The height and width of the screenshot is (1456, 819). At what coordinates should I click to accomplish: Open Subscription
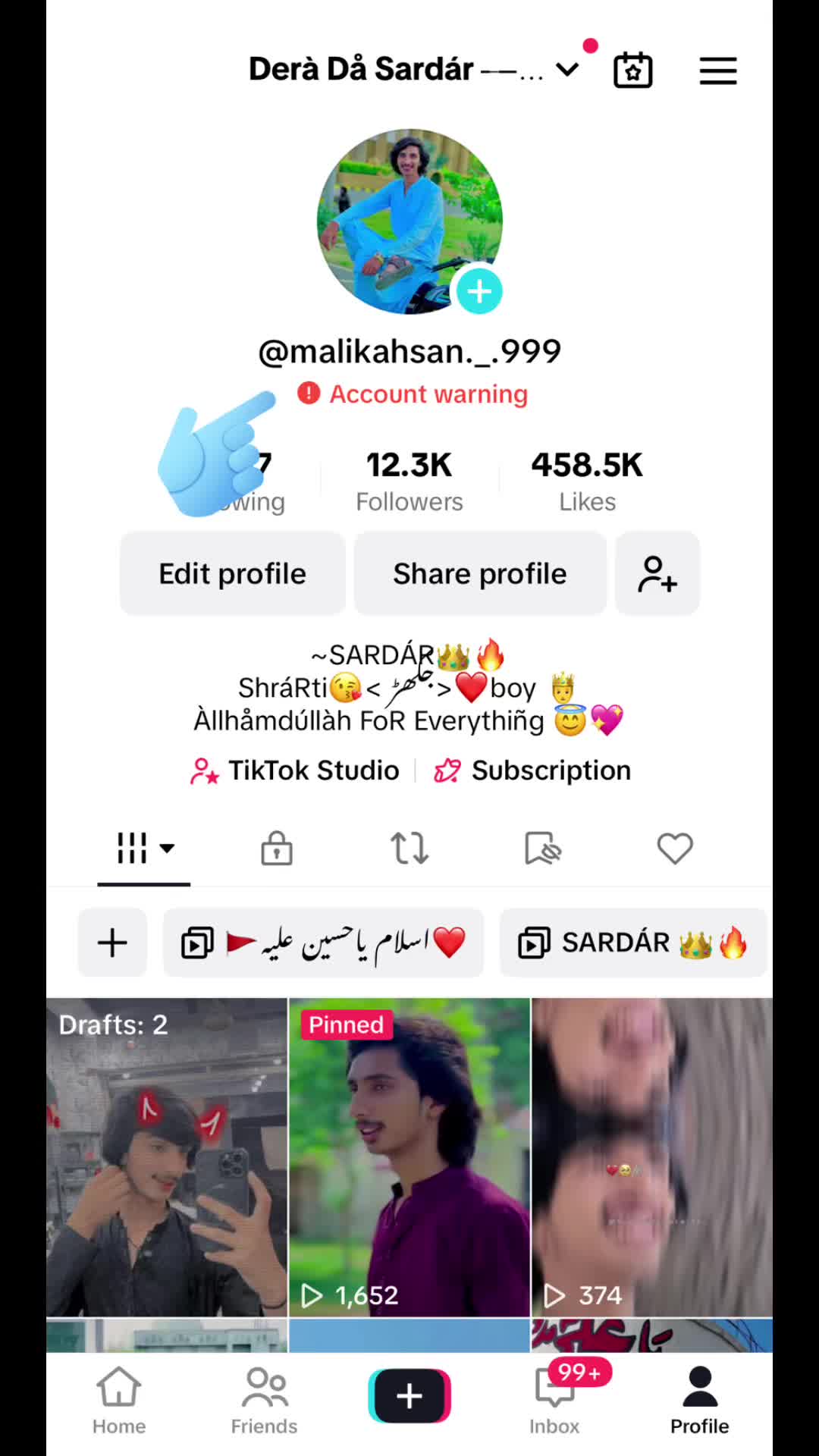532,770
